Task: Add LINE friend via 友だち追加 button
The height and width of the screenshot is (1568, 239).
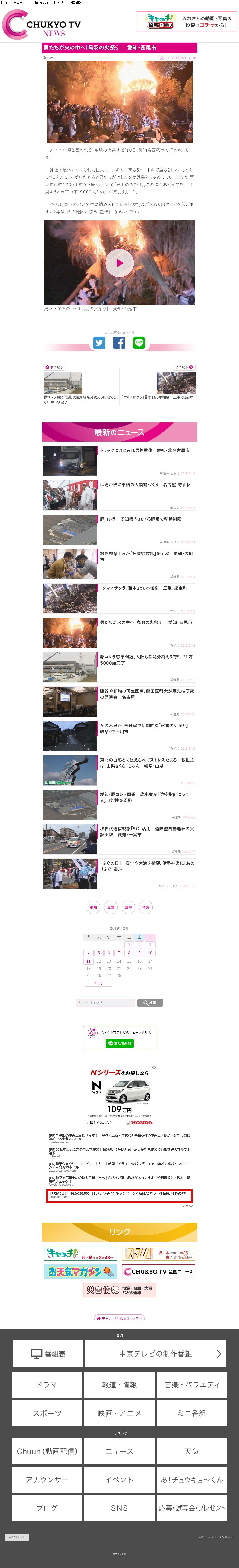Action: 120,1043
